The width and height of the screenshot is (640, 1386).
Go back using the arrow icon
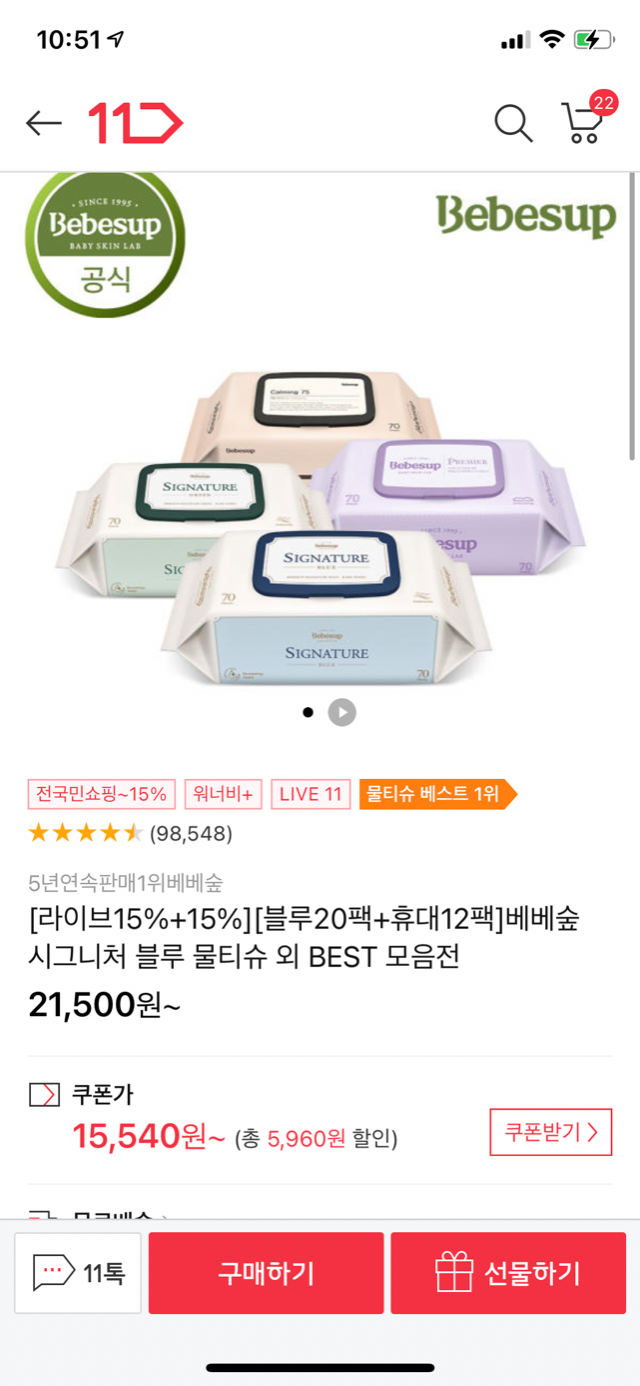click(x=44, y=123)
